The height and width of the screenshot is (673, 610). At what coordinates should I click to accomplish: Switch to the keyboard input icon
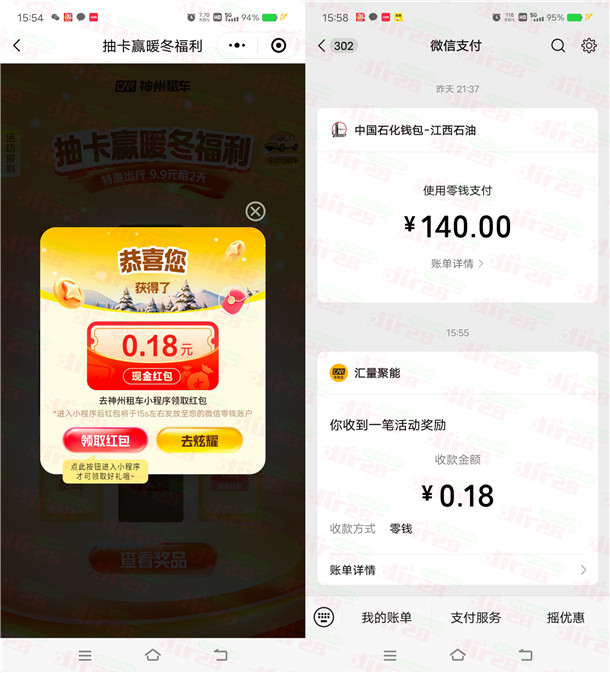(x=323, y=617)
